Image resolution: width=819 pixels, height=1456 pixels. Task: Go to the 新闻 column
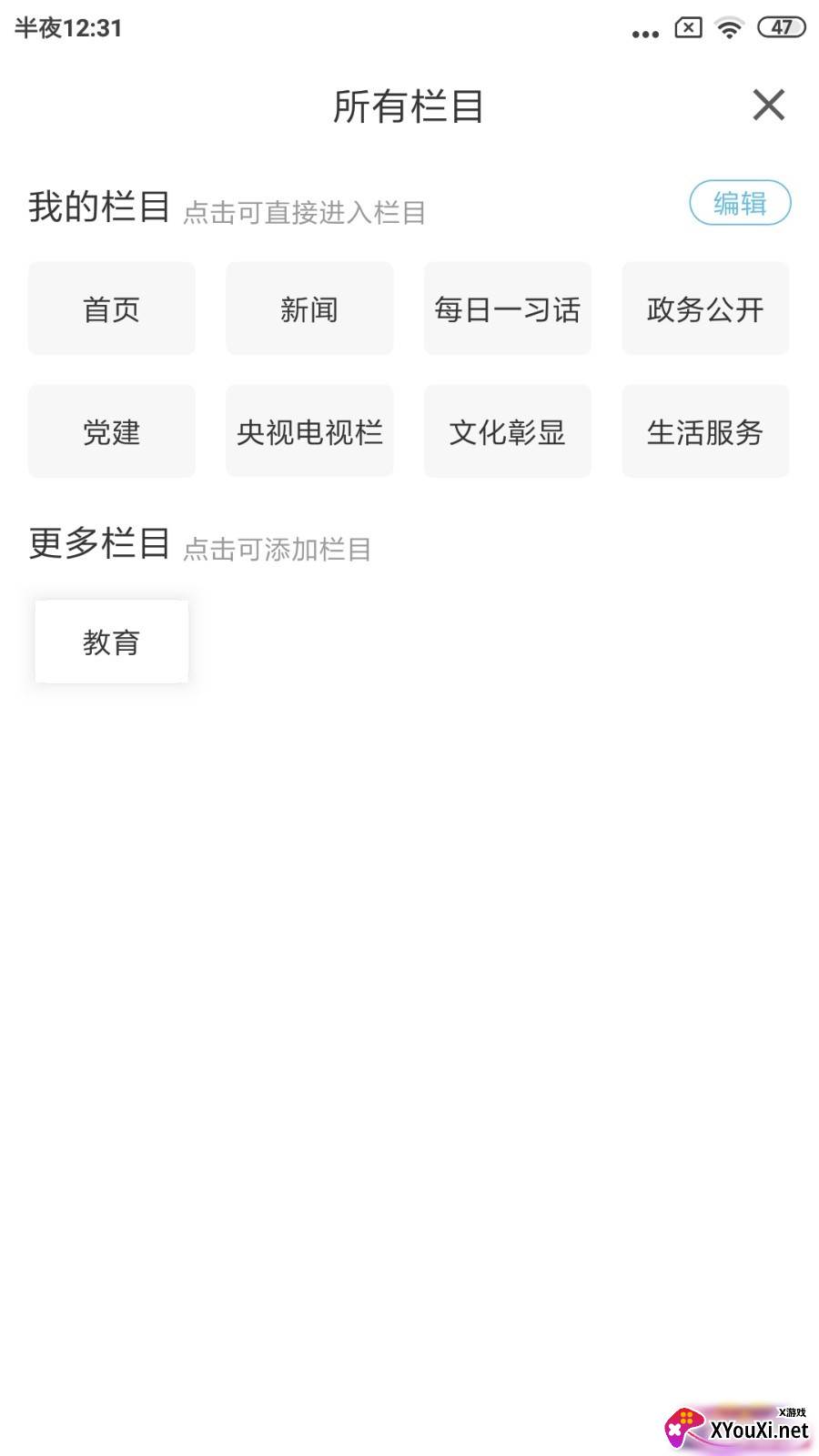coord(309,309)
